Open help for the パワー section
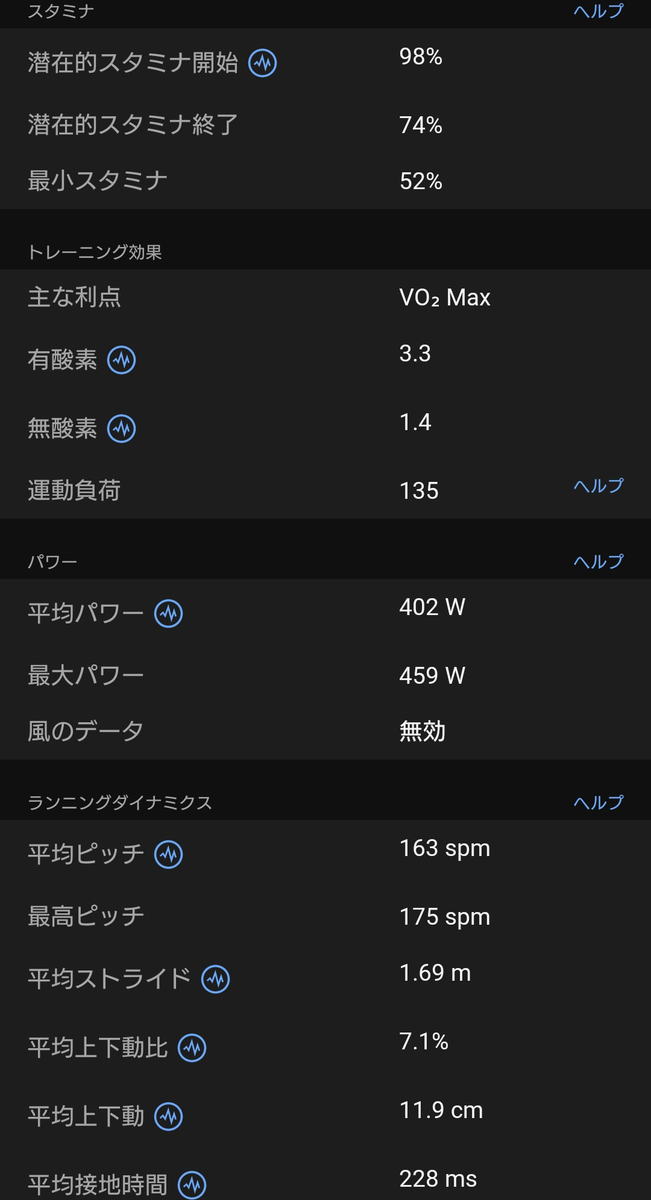 pyautogui.click(x=598, y=561)
